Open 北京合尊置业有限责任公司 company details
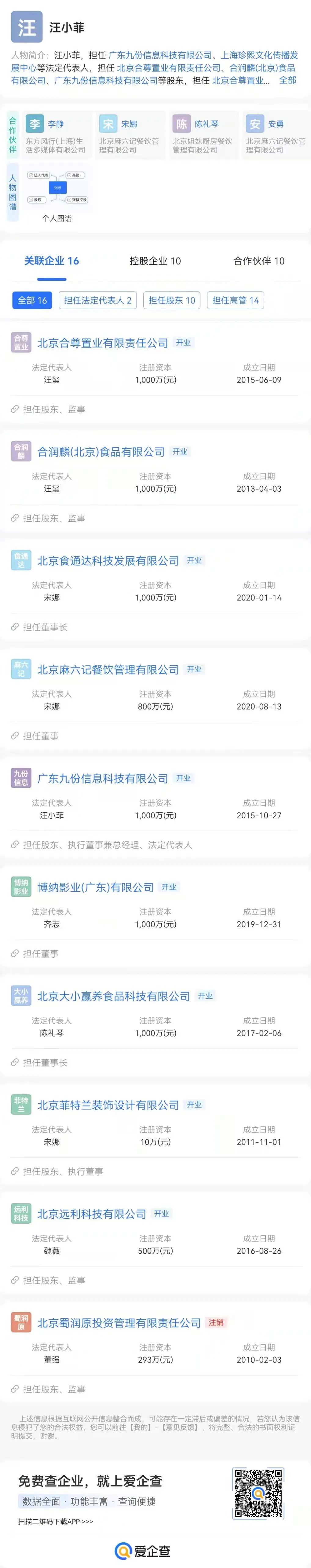Image resolution: width=311 pixels, height=1568 pixels. tap(103, 343)
